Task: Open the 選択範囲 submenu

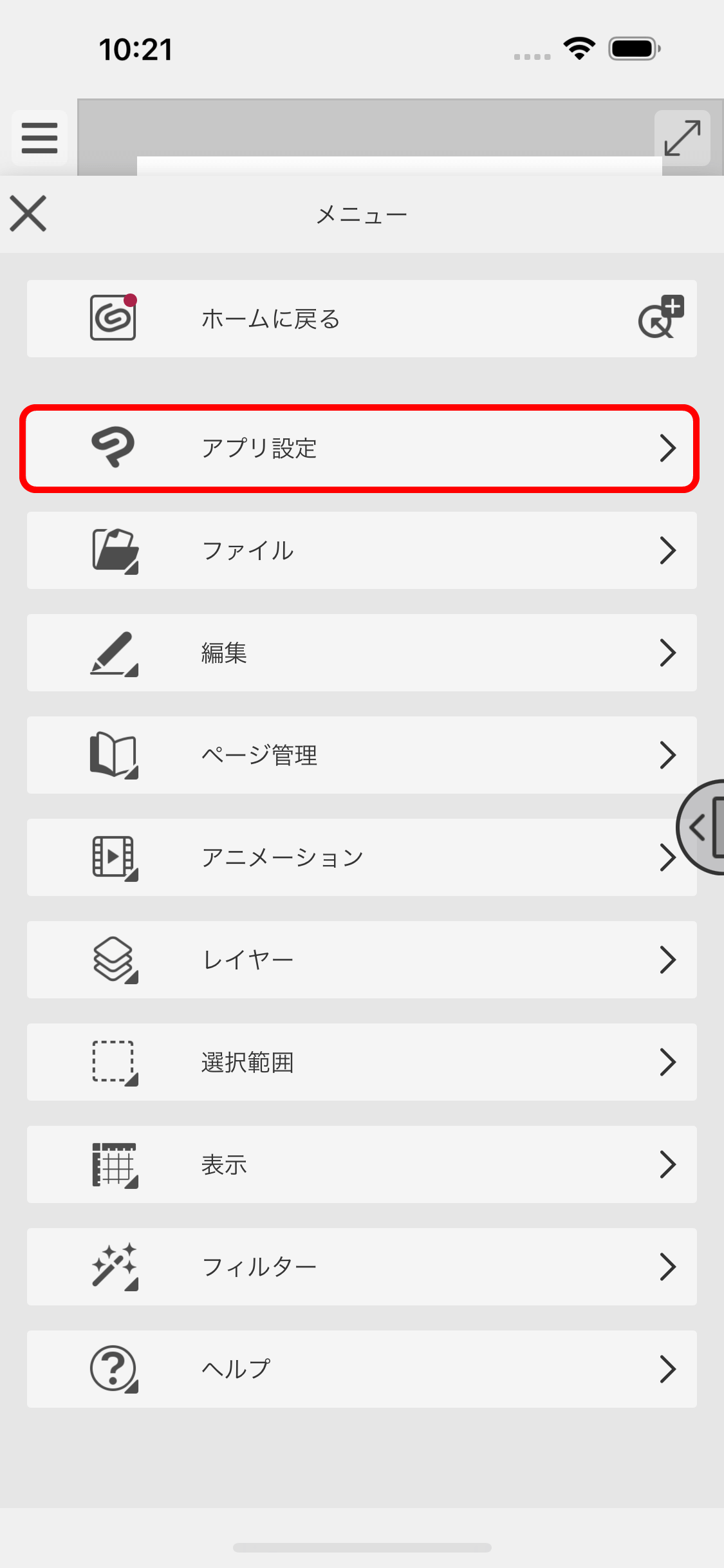Action: point(360,1062)
